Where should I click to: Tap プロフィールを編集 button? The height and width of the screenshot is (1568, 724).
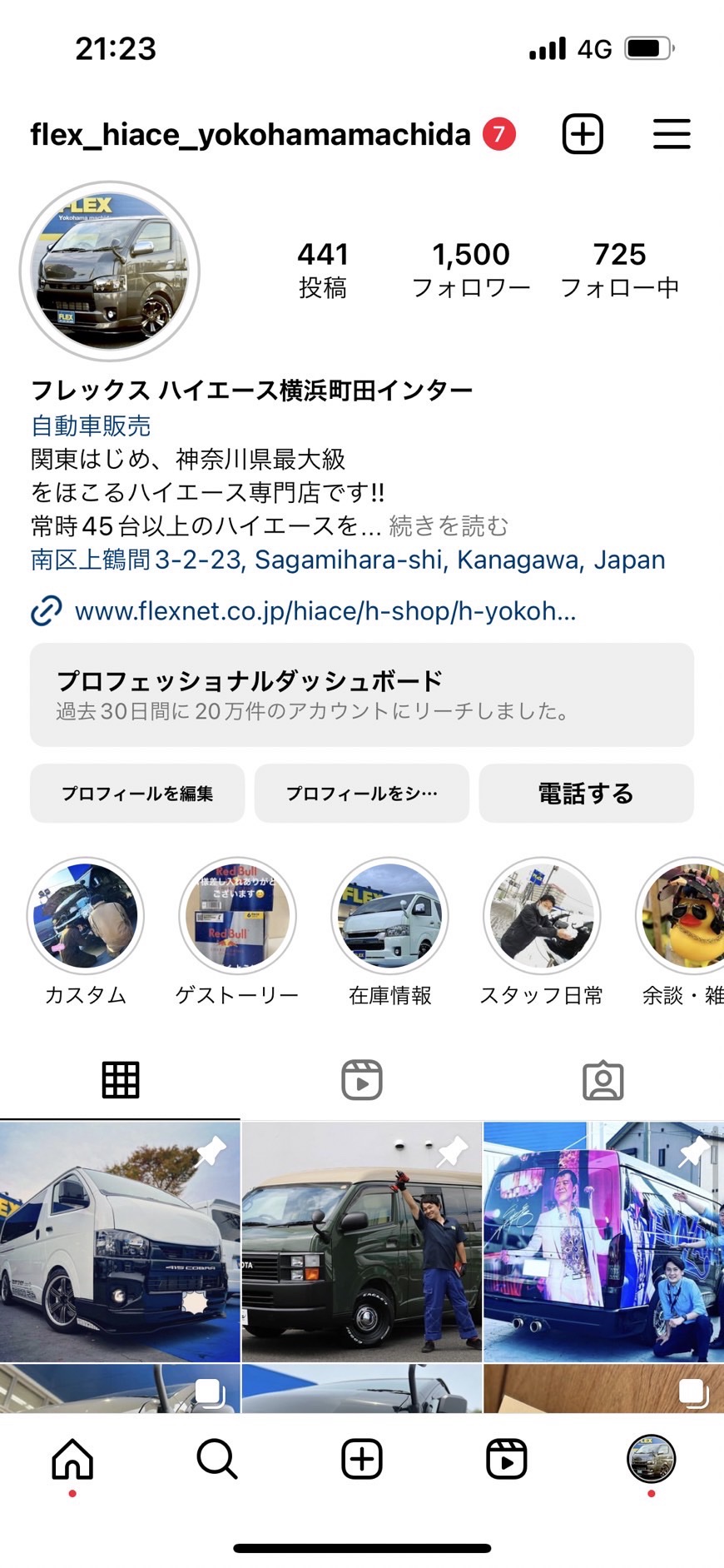pyautogui.click(x=137, y=794)
